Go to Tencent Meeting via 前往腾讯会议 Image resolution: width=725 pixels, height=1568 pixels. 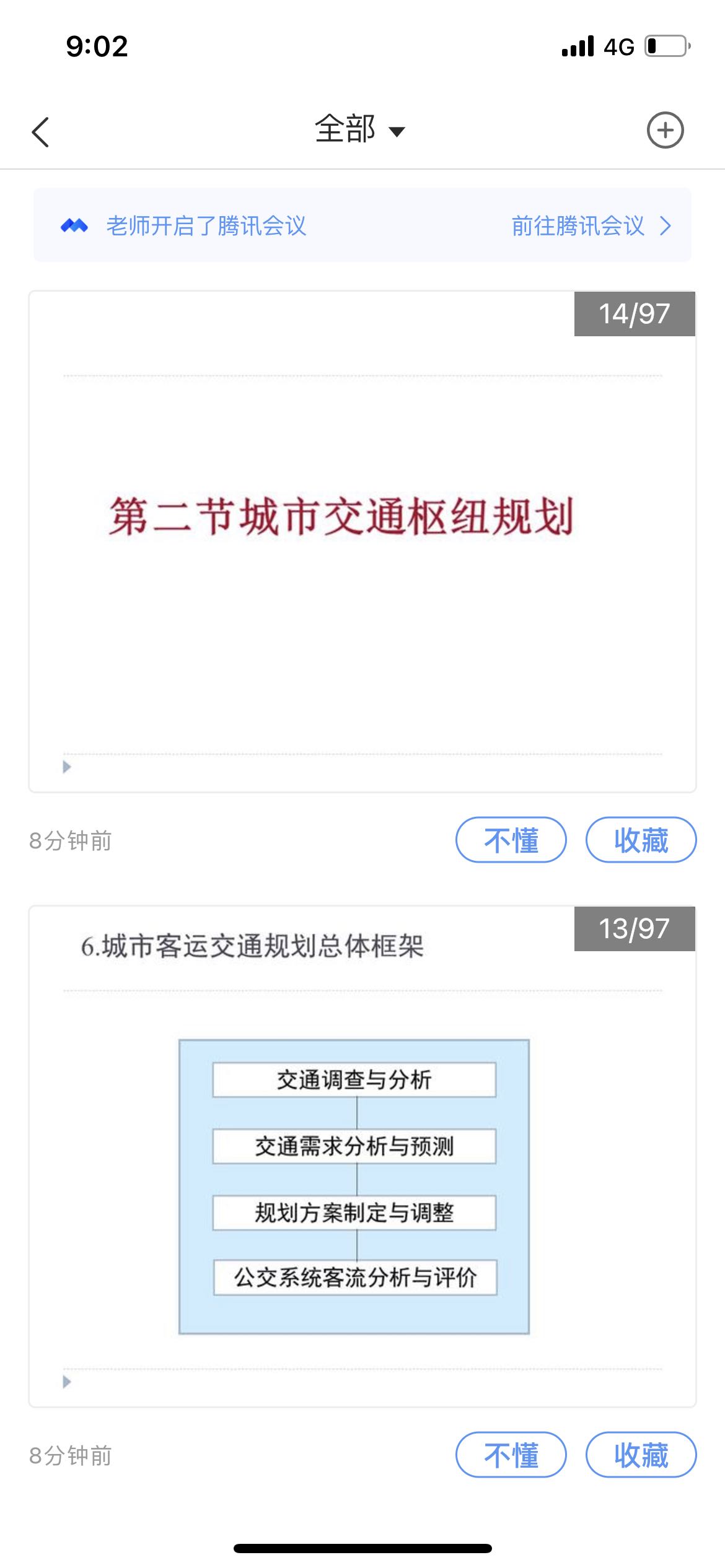[x=590, y=226]
